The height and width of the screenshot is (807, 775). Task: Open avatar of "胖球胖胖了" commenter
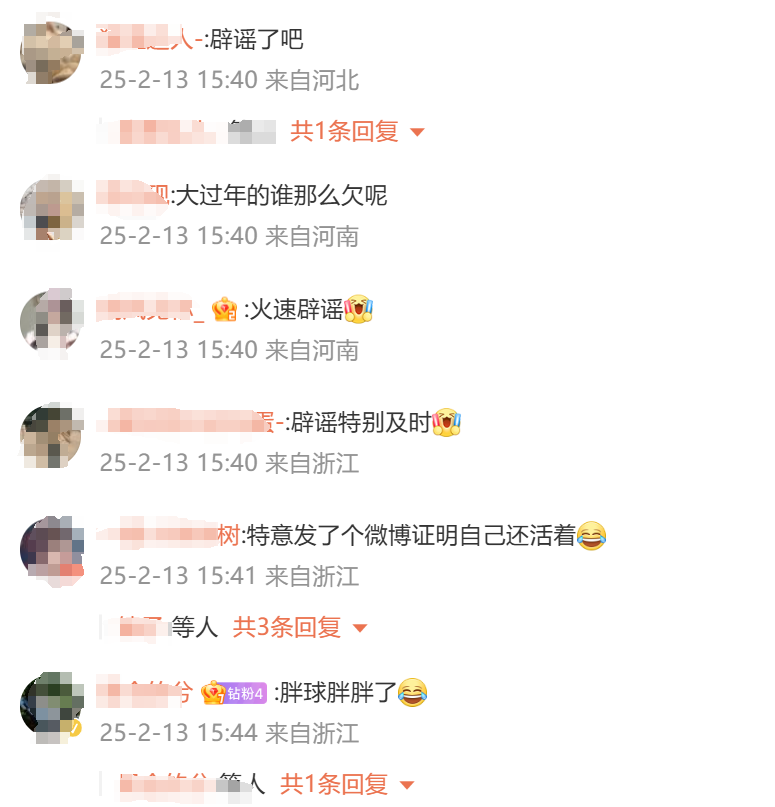click(x=51, y=704)
